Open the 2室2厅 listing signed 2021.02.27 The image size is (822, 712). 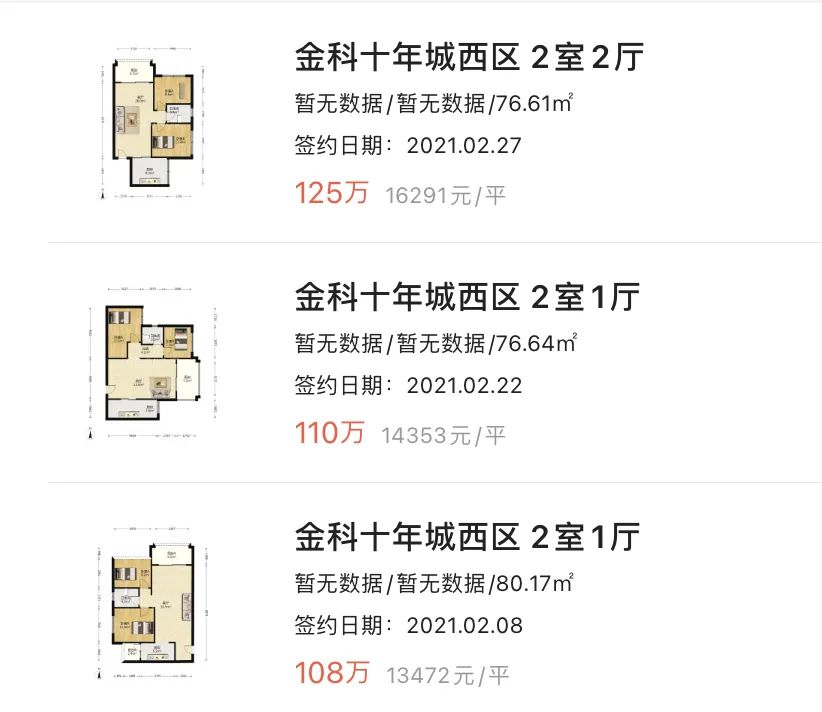pyautogui.click(x=468, y=58)
